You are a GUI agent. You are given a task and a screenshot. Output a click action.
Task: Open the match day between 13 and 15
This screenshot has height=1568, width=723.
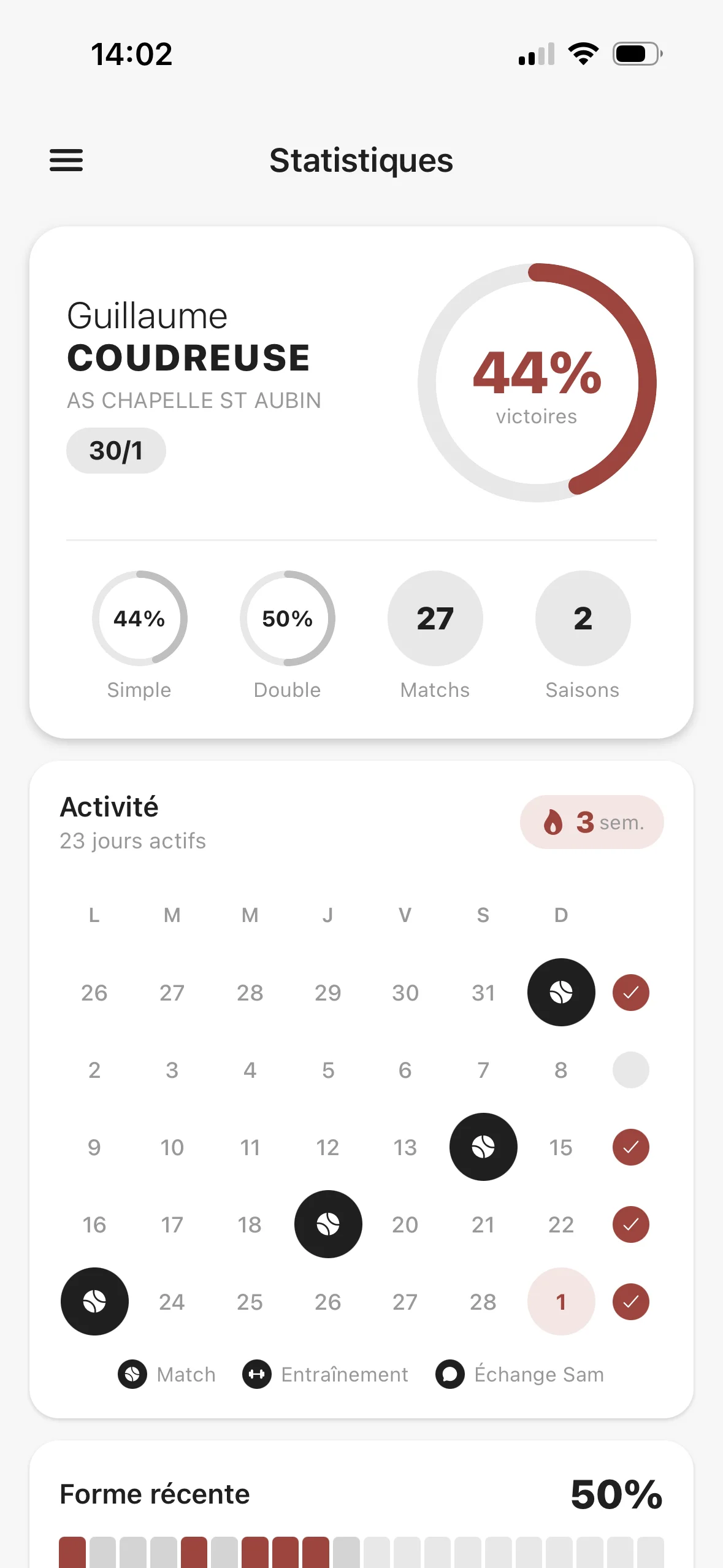point(483,1147)
